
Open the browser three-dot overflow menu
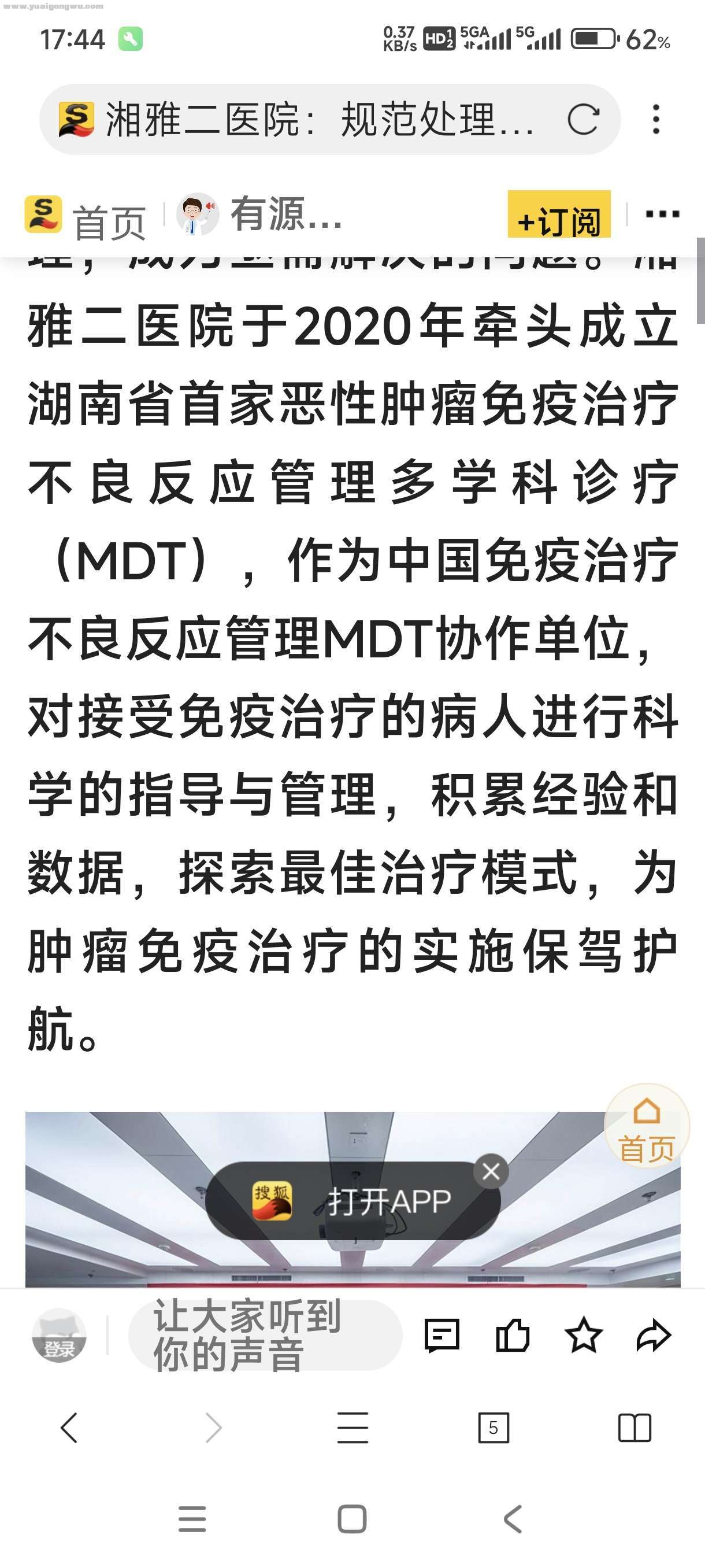(x=656, y=119)
